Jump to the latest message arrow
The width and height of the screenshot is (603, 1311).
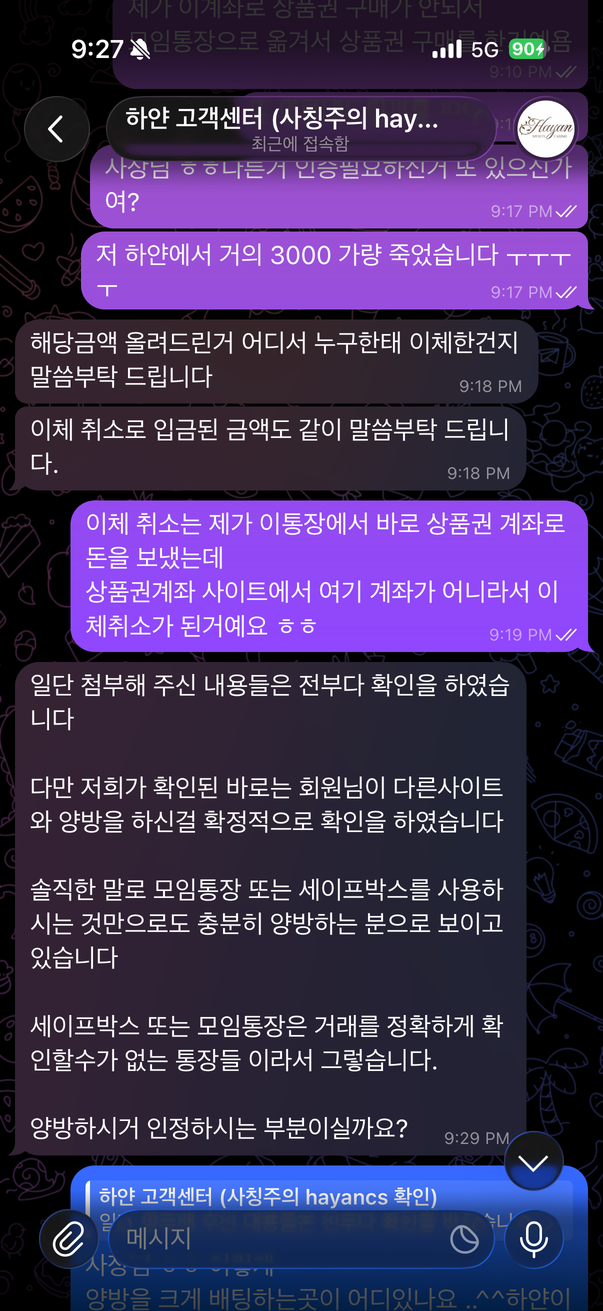coord(534,1162)
